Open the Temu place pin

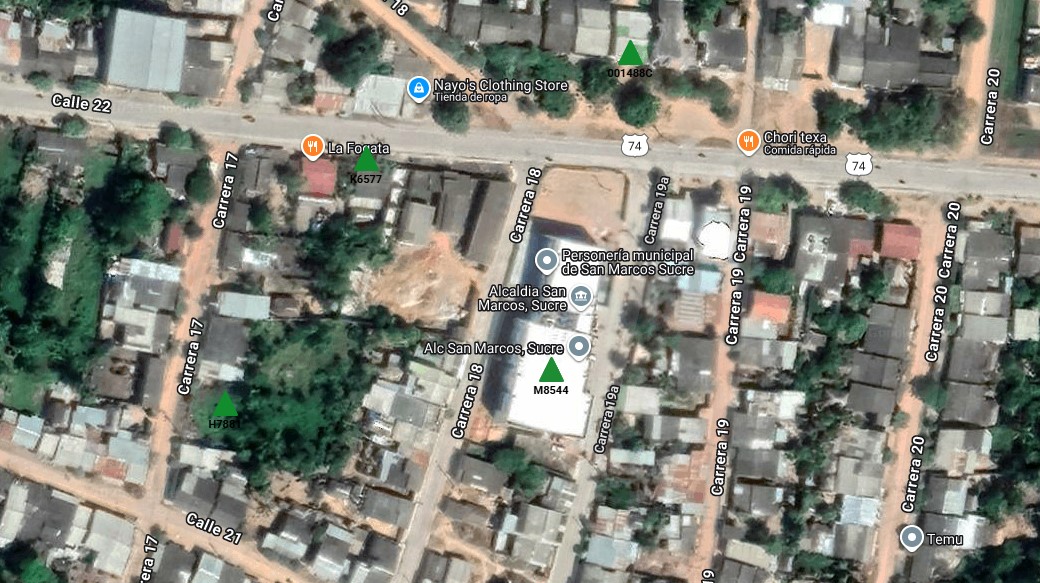(911, 538)
